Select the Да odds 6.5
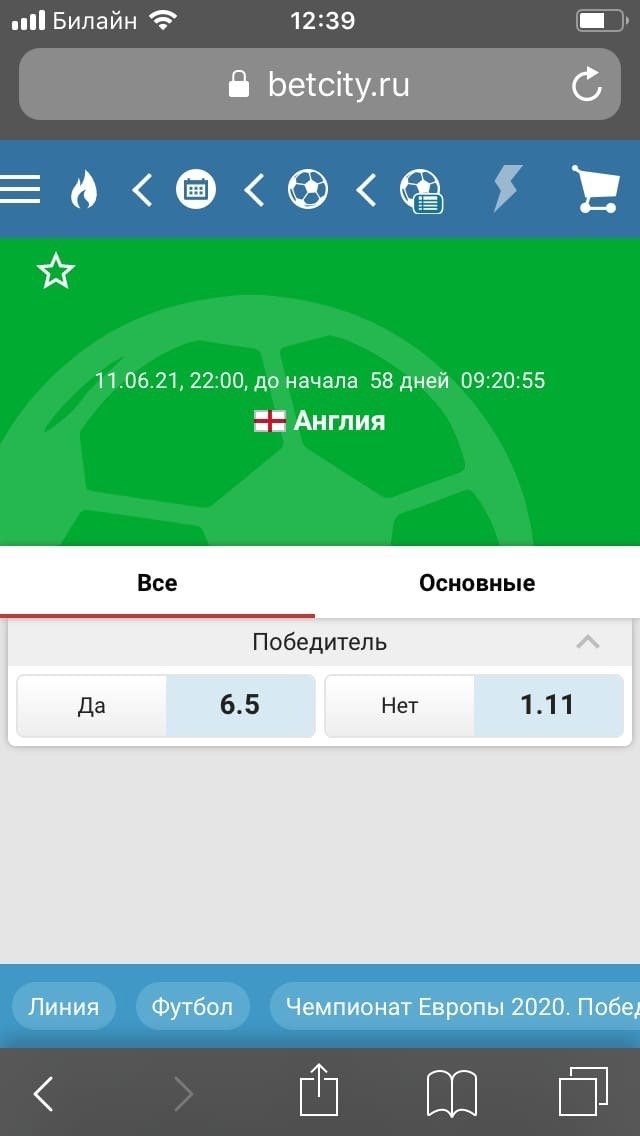Image resolution: width=640 pixels, height=1136 pixels. (x=166, y=705)
